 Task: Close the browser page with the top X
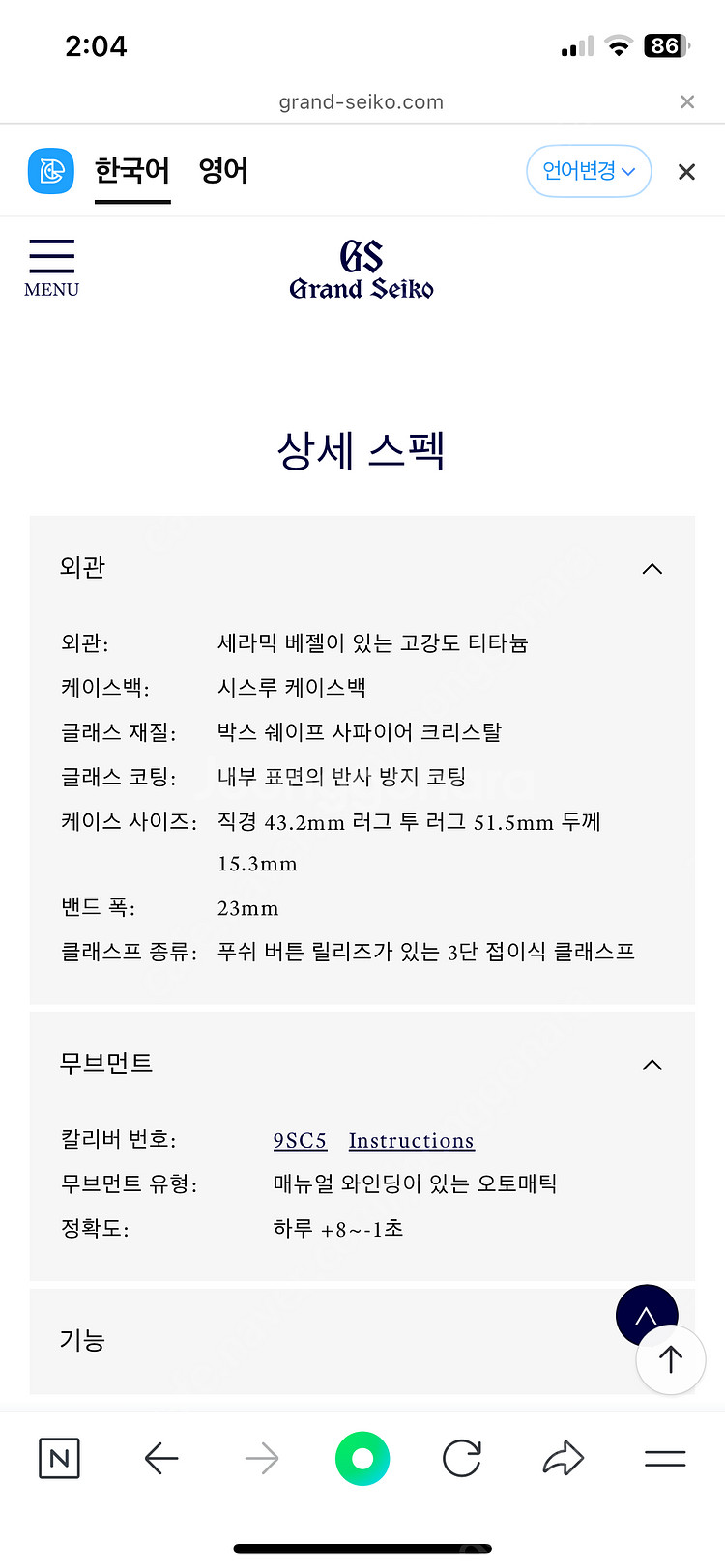click(x=687, y=101)
